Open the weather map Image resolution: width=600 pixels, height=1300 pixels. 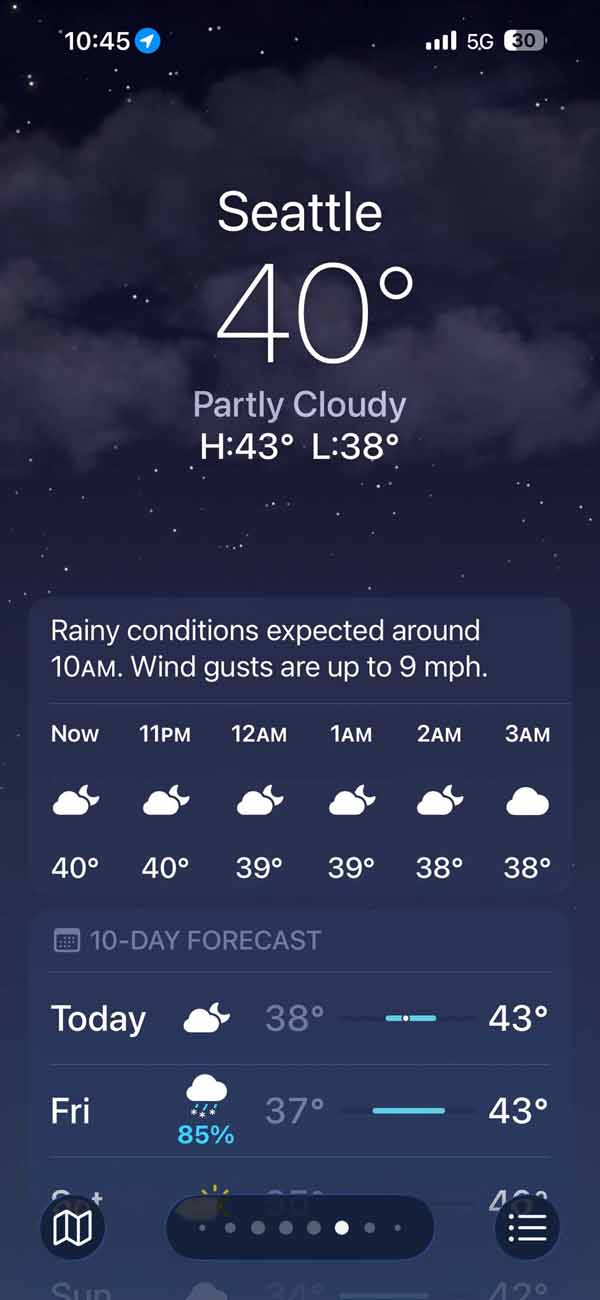click(72, 1227)
